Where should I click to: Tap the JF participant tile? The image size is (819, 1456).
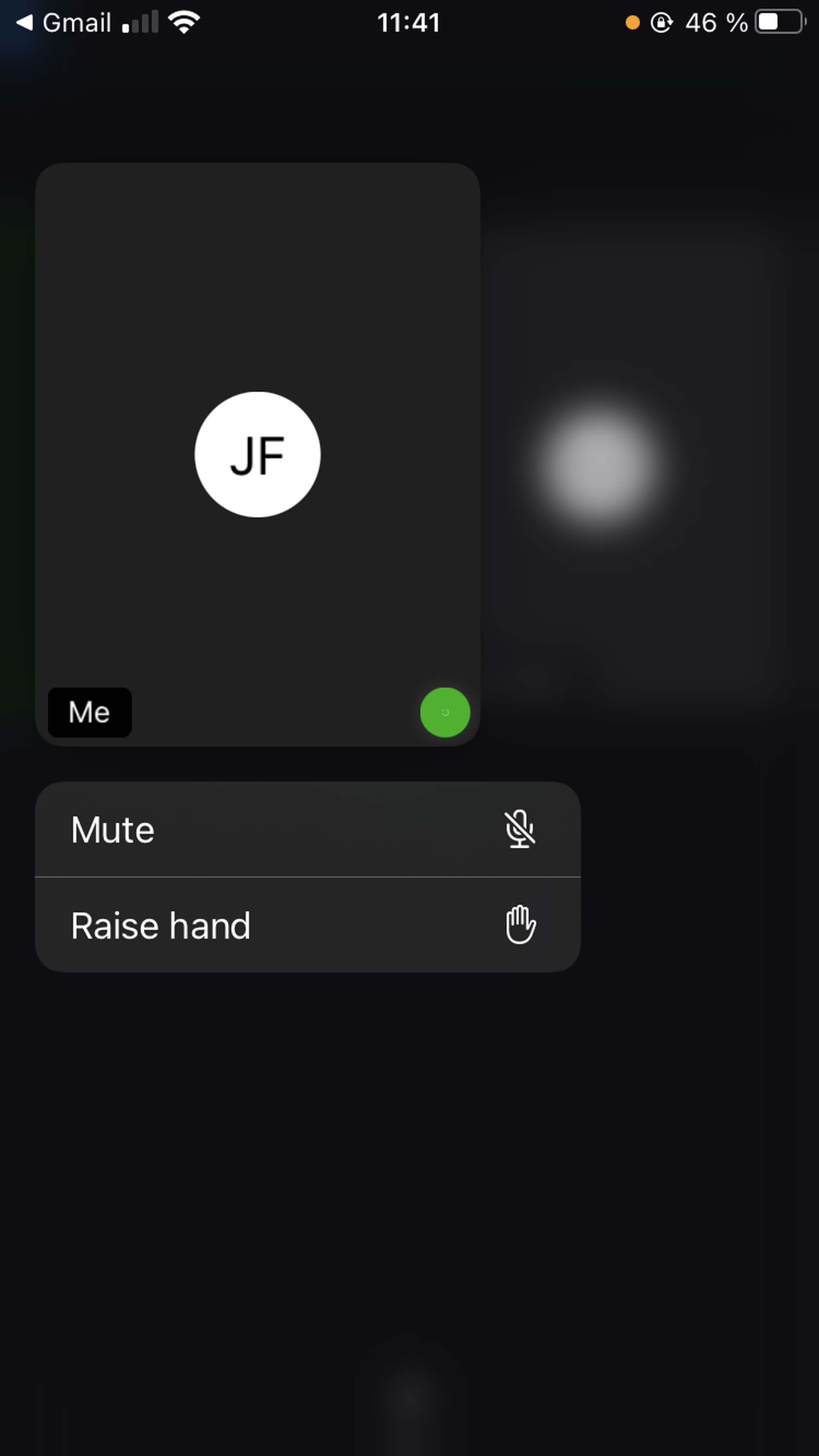(x=257, y=454)
